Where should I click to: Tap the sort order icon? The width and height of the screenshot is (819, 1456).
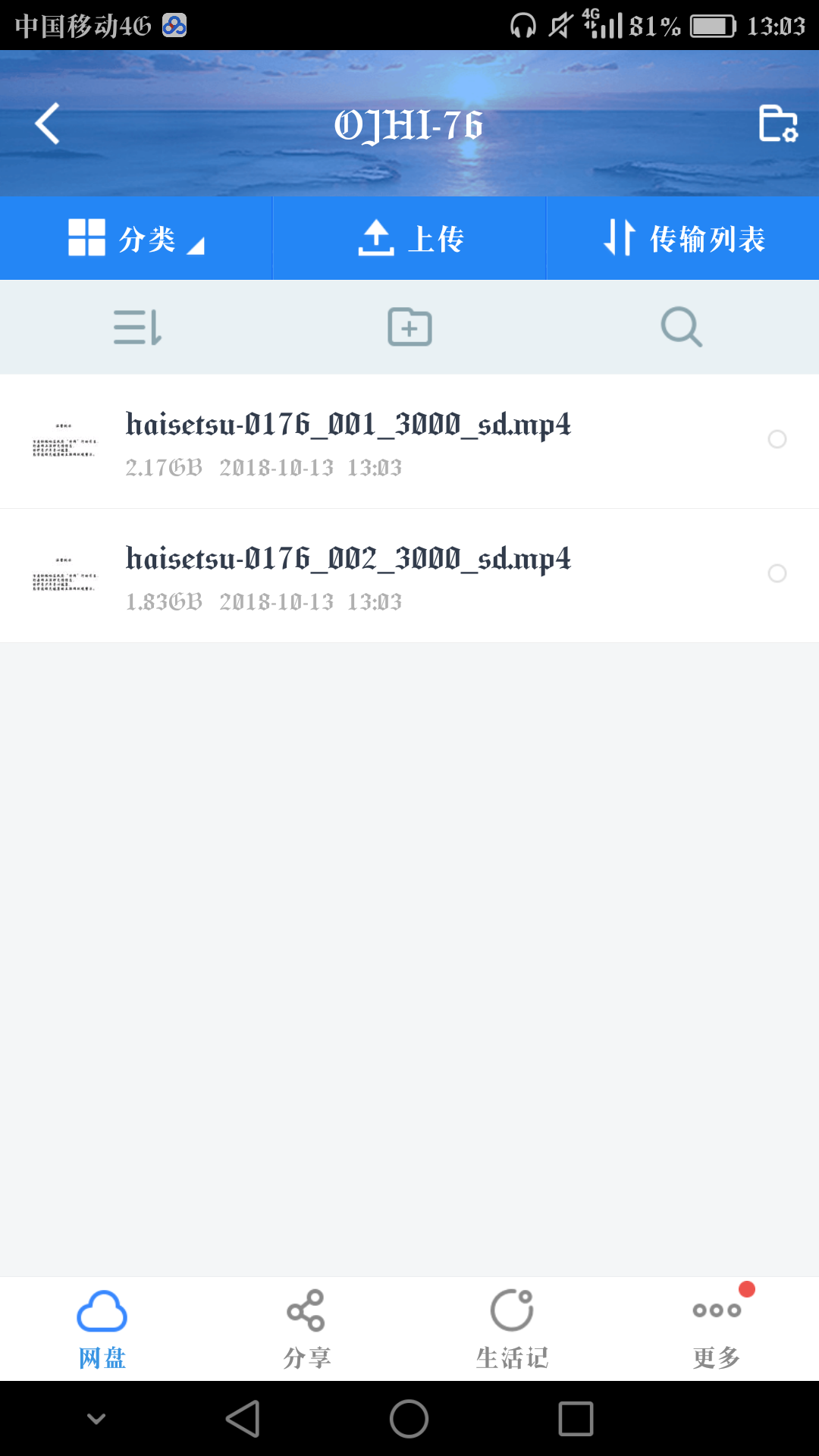(136, 327)
